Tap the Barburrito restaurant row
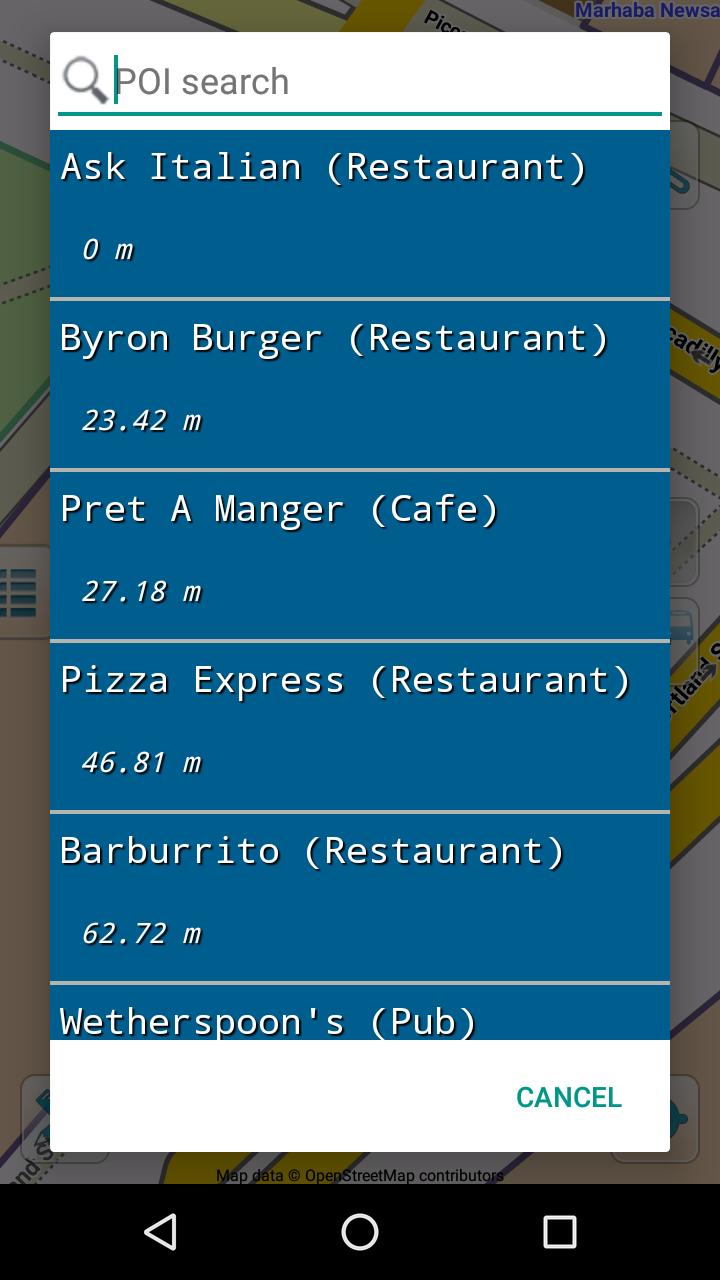This screenshot has height=1280, width=720. tap(360, 897)
